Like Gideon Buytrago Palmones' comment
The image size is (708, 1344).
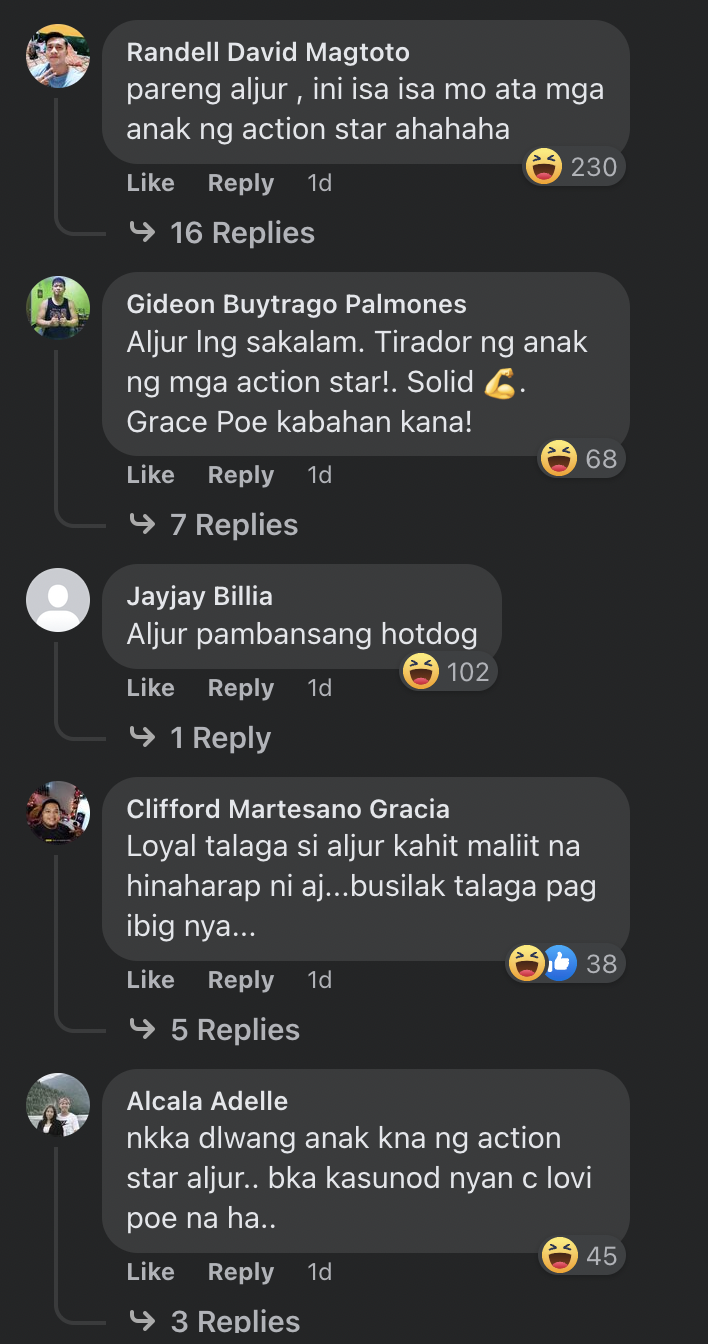[x=150, y=475]
